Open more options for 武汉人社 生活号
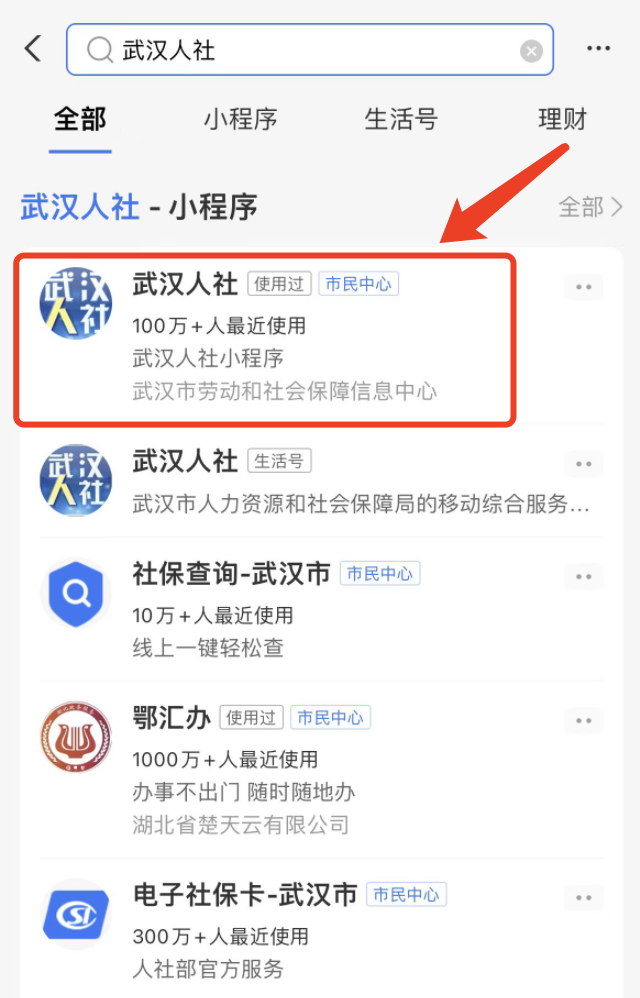 pos(584,464)
